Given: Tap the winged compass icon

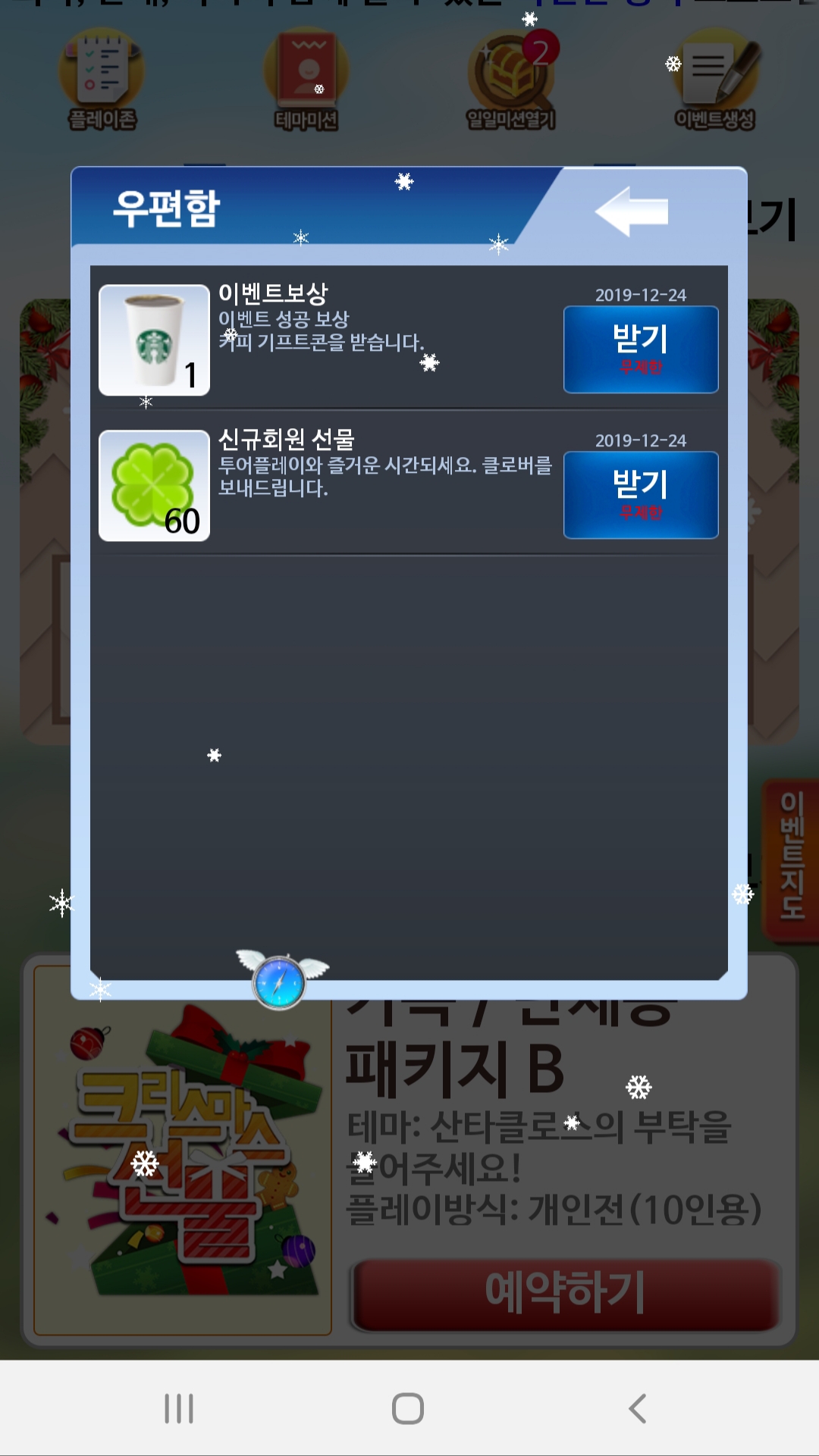Looking at the screenshot, I should (279, 982).
